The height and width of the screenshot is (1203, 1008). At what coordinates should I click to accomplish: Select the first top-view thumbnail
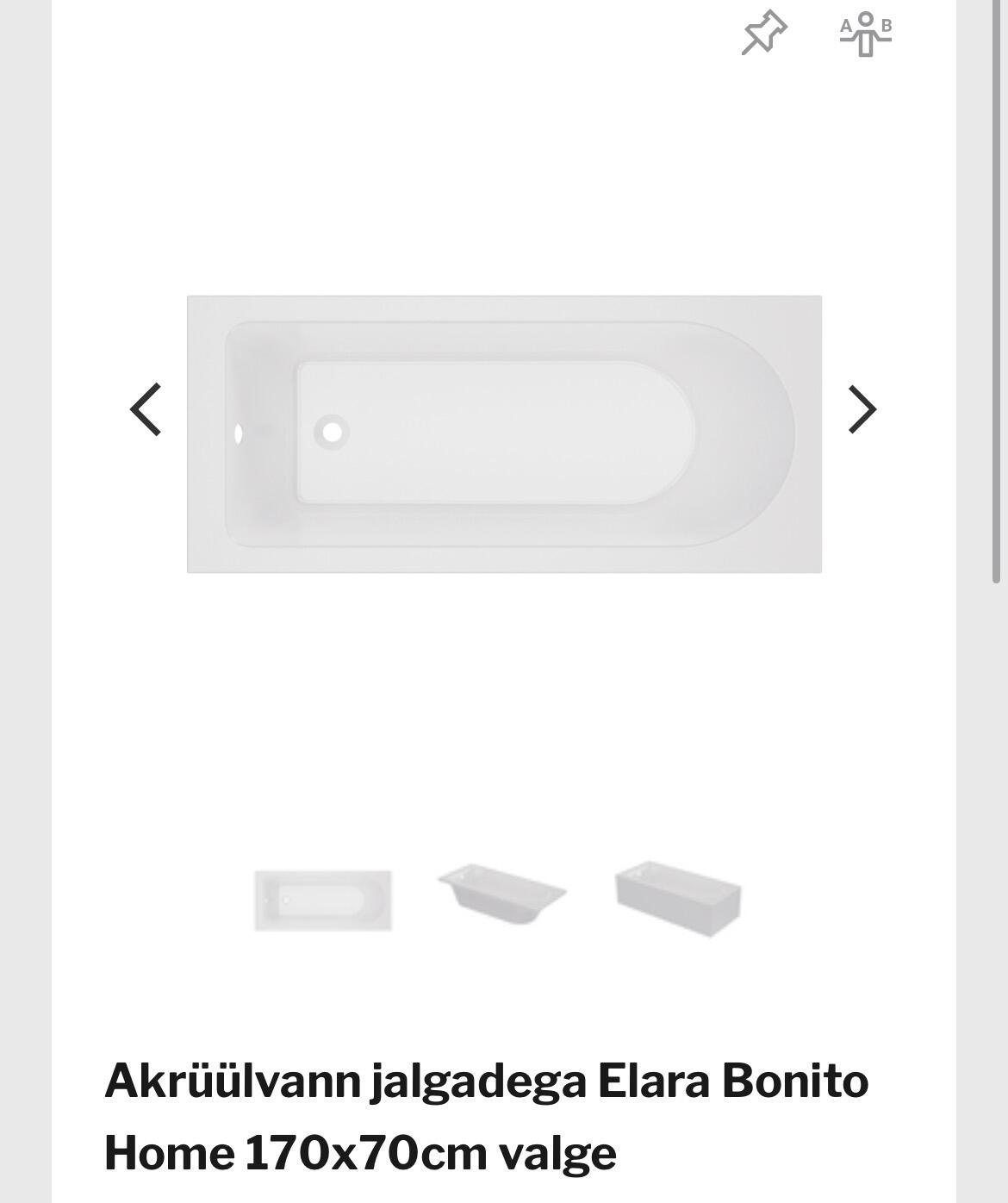pos(323,900)
